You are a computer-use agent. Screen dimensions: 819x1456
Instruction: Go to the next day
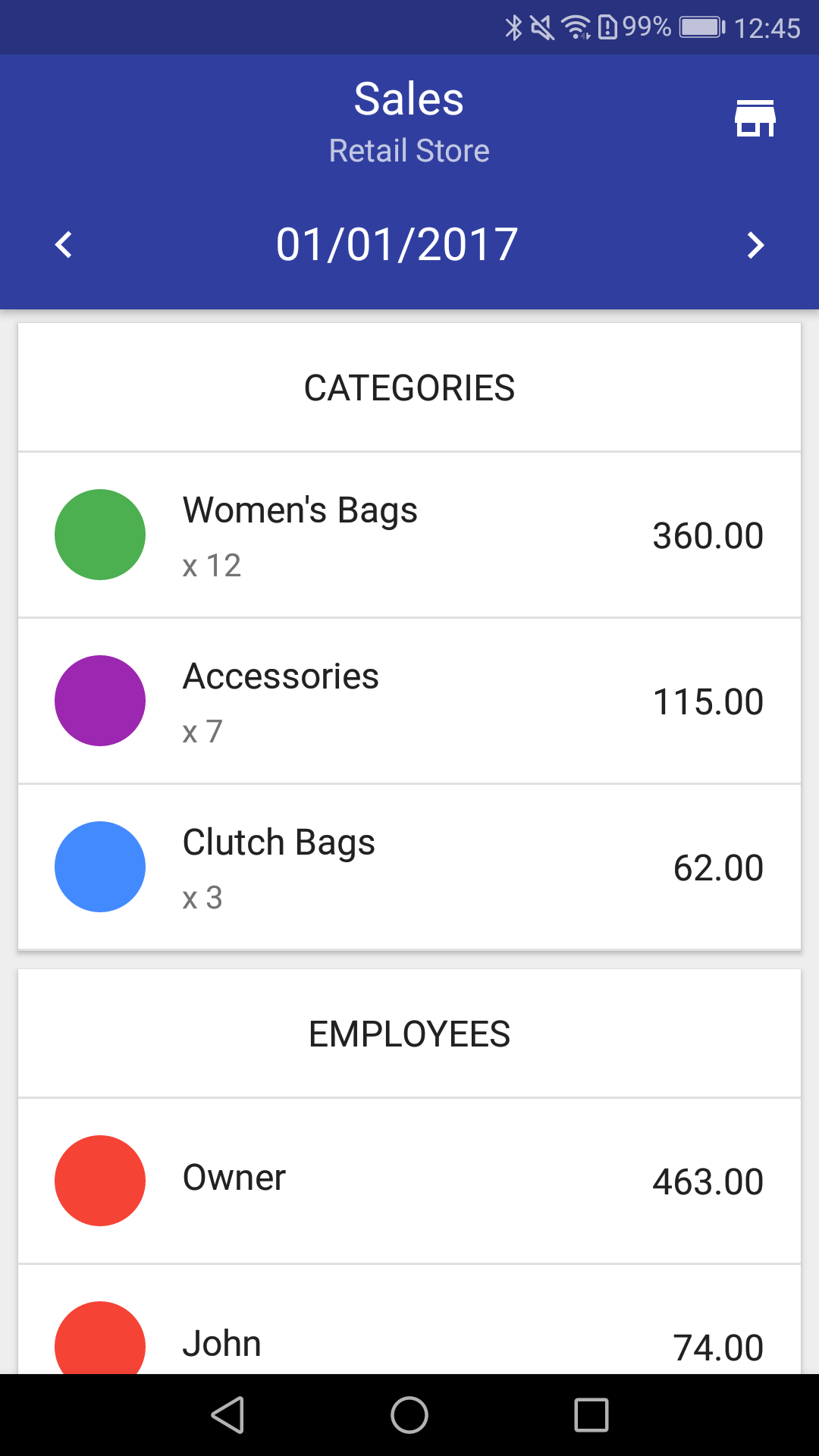[x=755, y=245]
